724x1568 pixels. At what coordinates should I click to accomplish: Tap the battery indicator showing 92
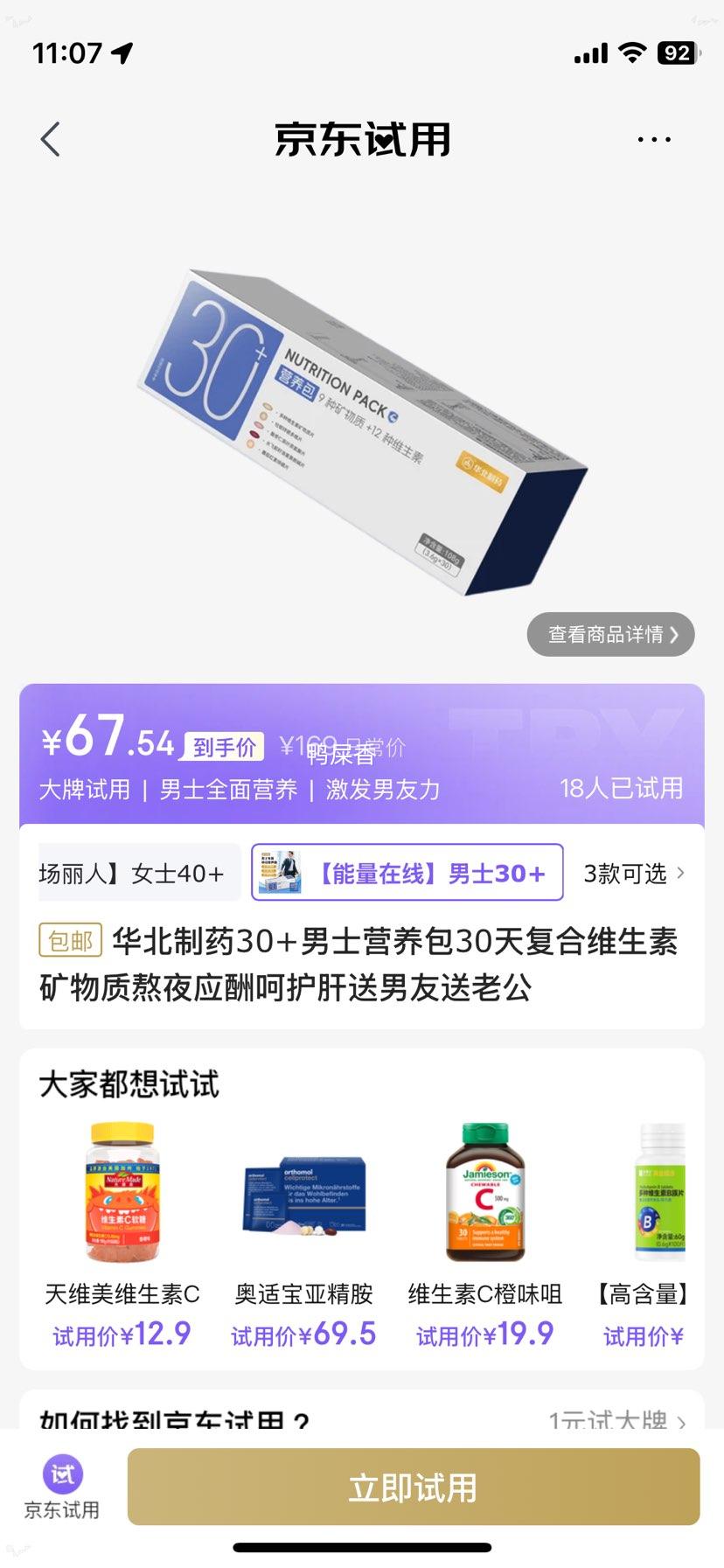pyautogui.click(x=676, y=53)
